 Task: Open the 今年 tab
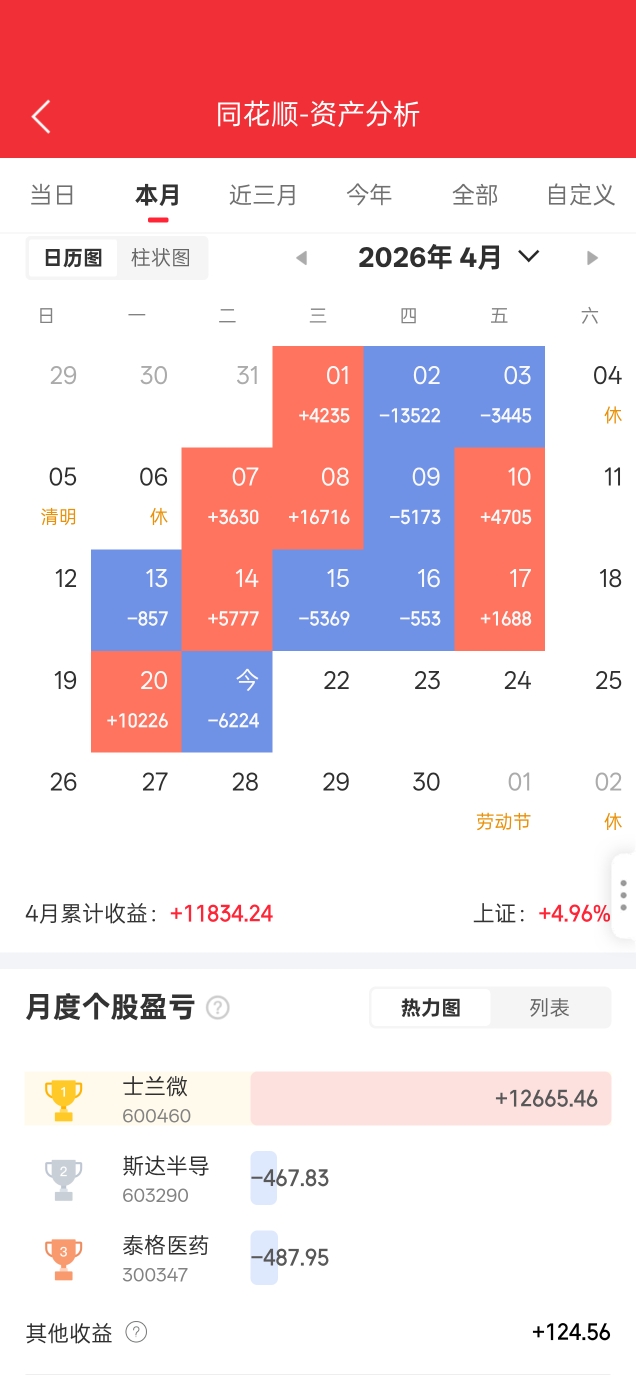(x=369, y=195)
